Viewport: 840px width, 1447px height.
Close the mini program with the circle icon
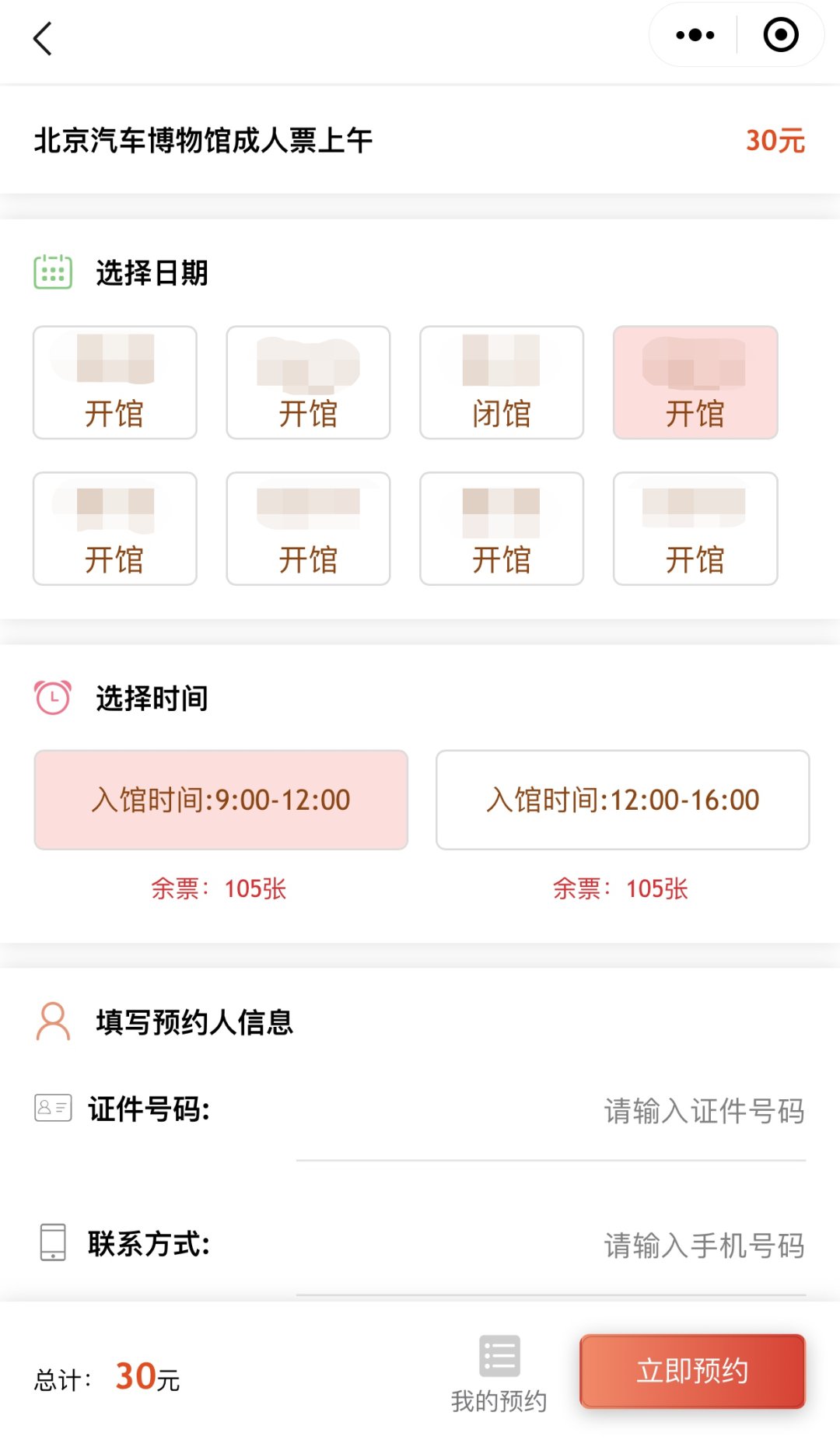(x=781, y=35)
